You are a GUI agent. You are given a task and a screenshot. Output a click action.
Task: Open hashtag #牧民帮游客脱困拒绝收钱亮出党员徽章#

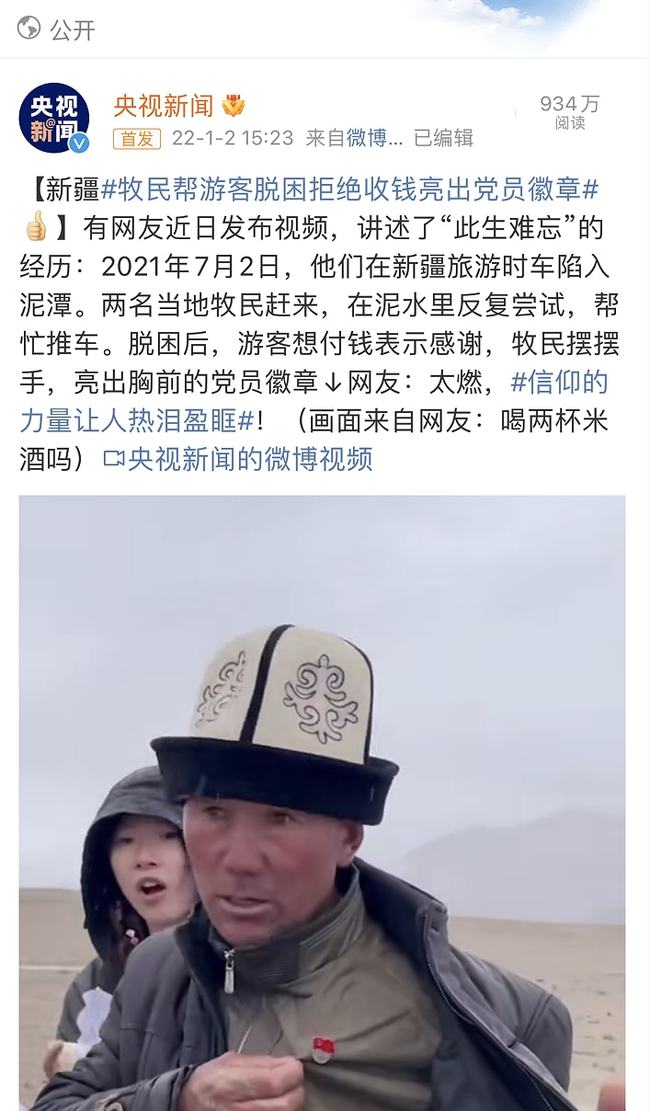pos(350,190)
